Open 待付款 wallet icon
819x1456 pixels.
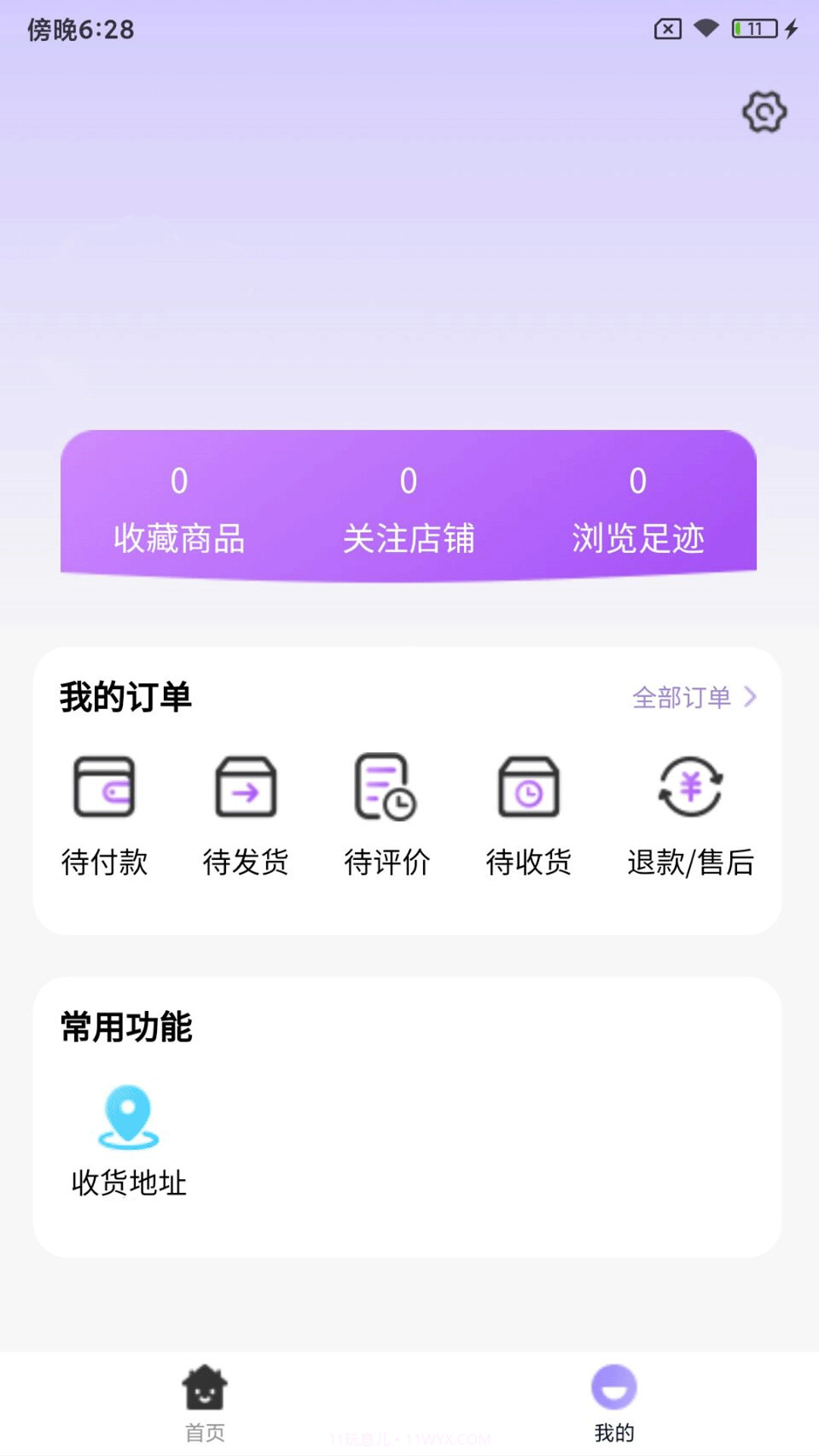coord(105,789)
